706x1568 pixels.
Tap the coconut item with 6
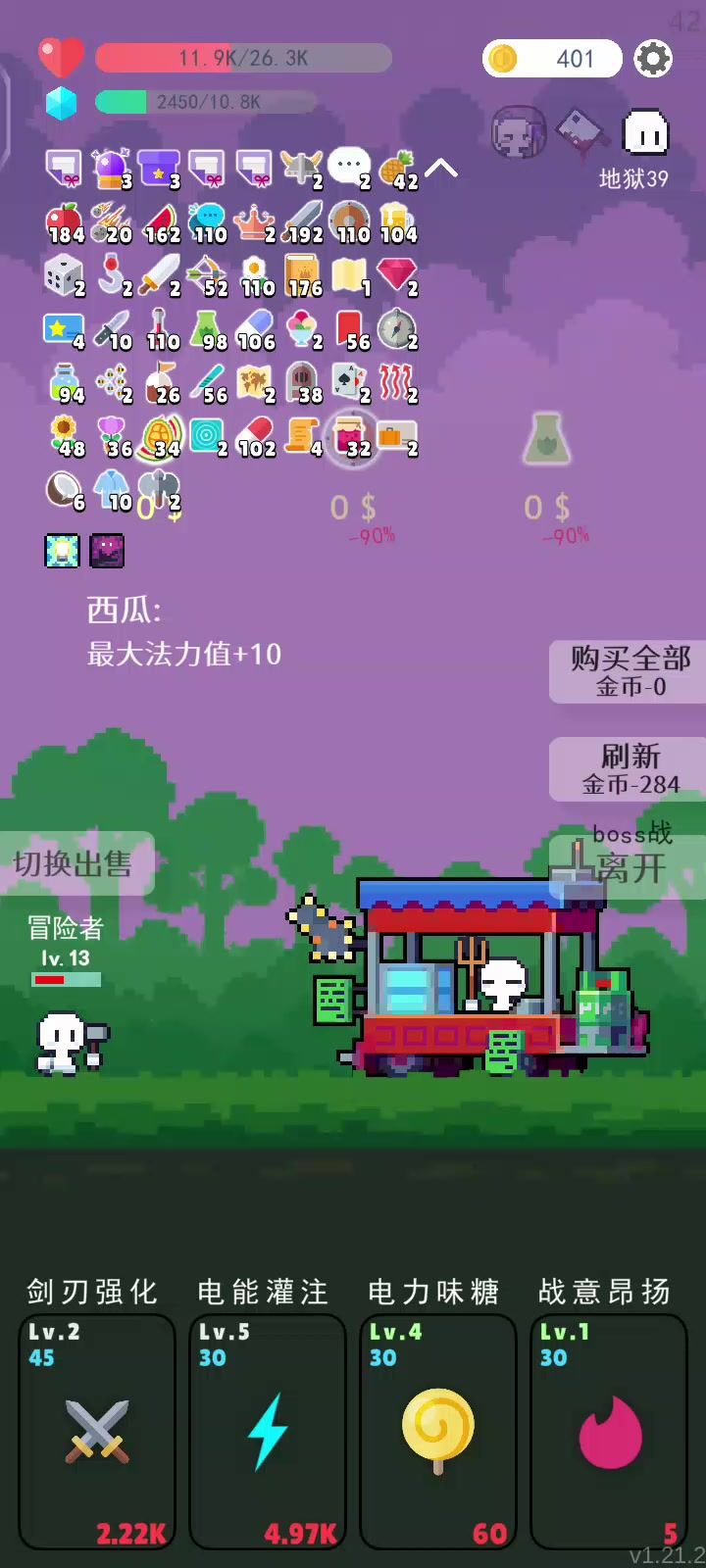click(x=65, y=489)
